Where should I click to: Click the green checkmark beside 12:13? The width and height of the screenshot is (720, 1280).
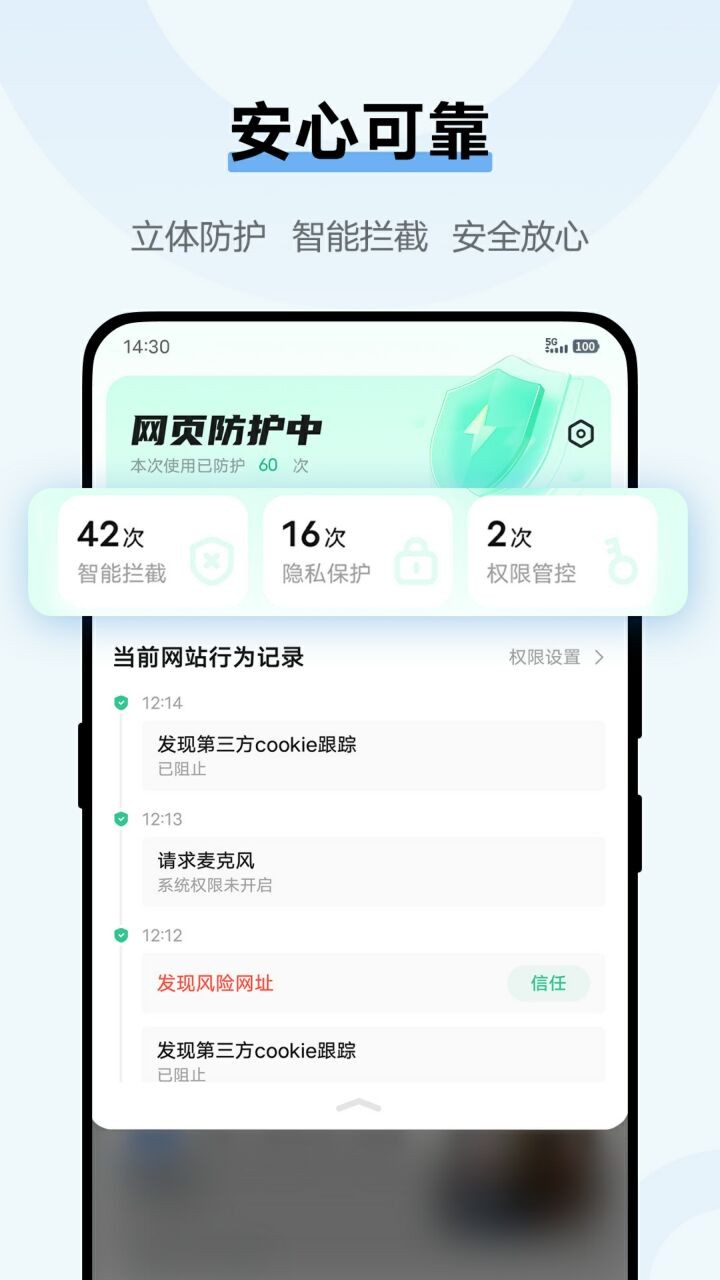coord(121,819)
